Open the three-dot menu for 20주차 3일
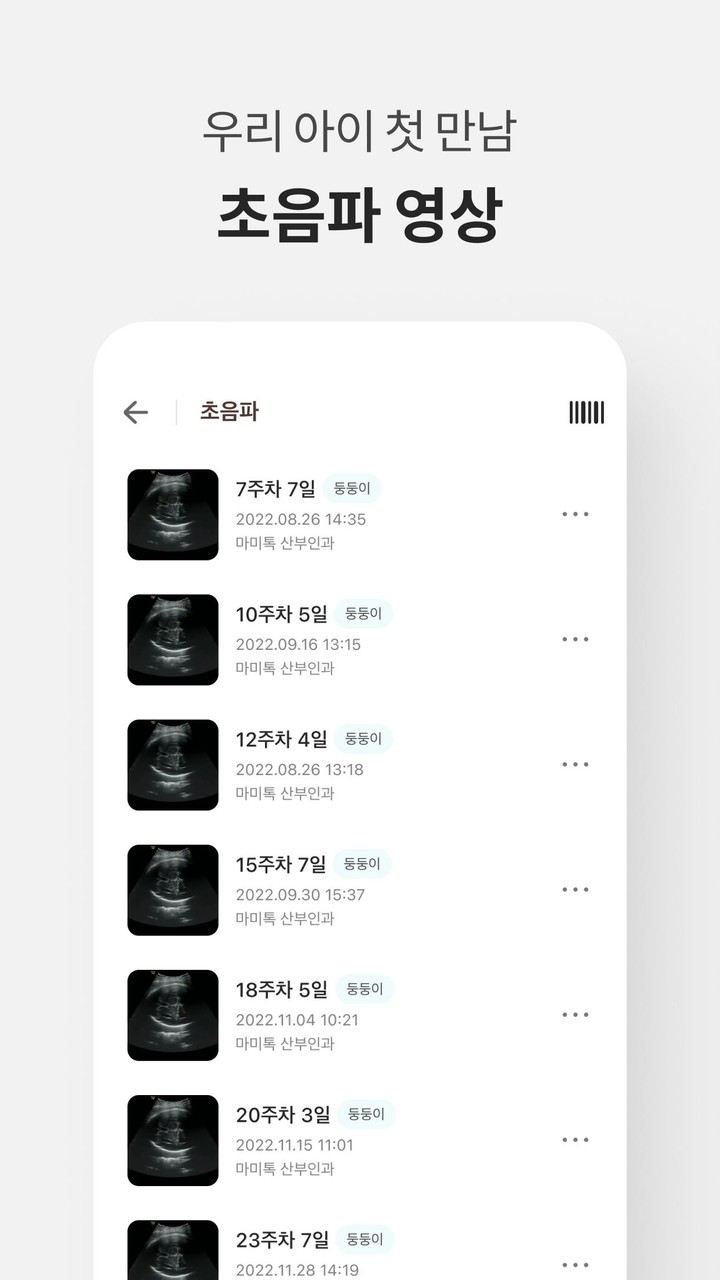This screenshot has width=720, height=1280. [576, 1139]
